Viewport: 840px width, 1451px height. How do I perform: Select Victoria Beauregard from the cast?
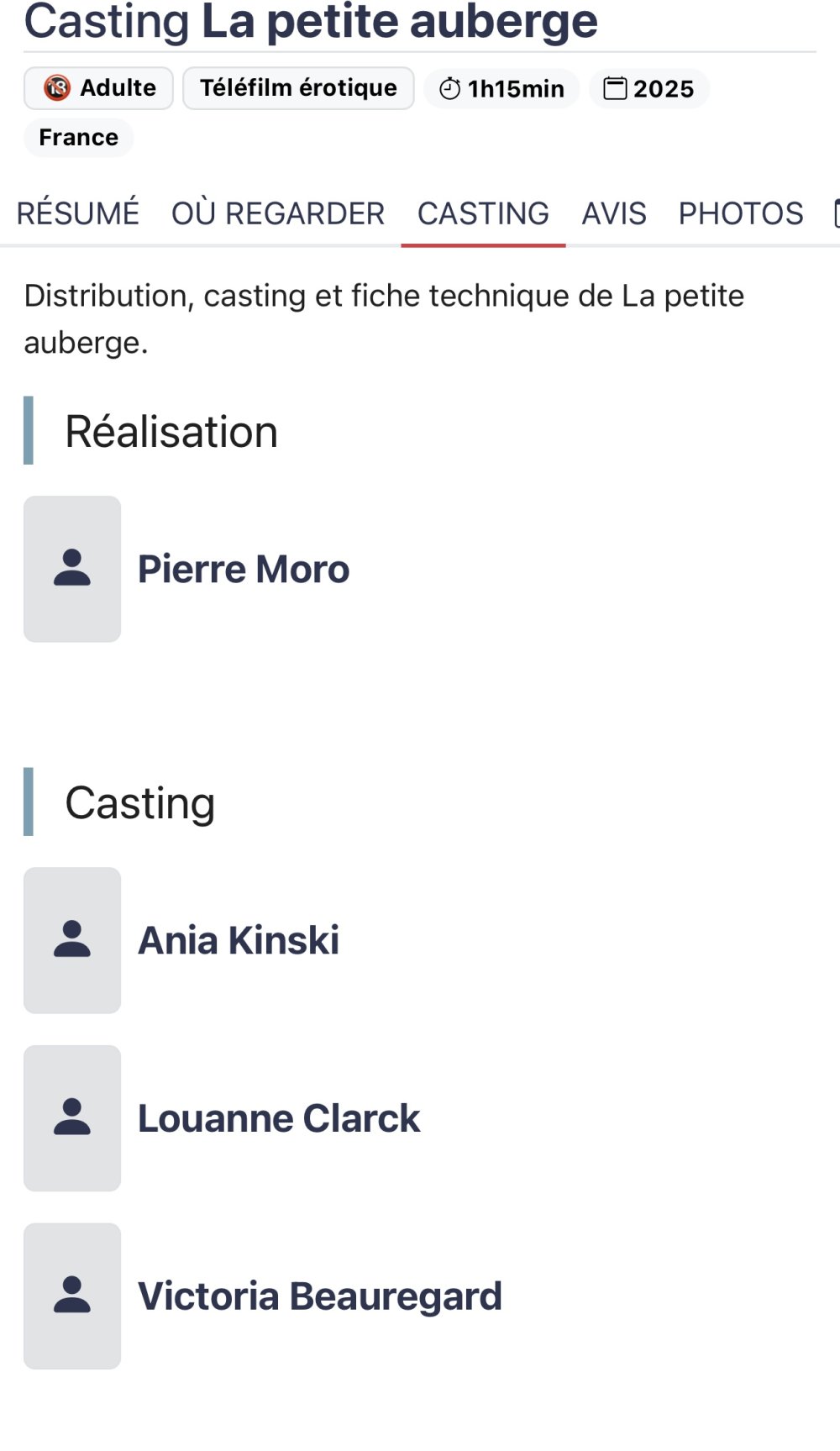click(x=319, y=1296)
